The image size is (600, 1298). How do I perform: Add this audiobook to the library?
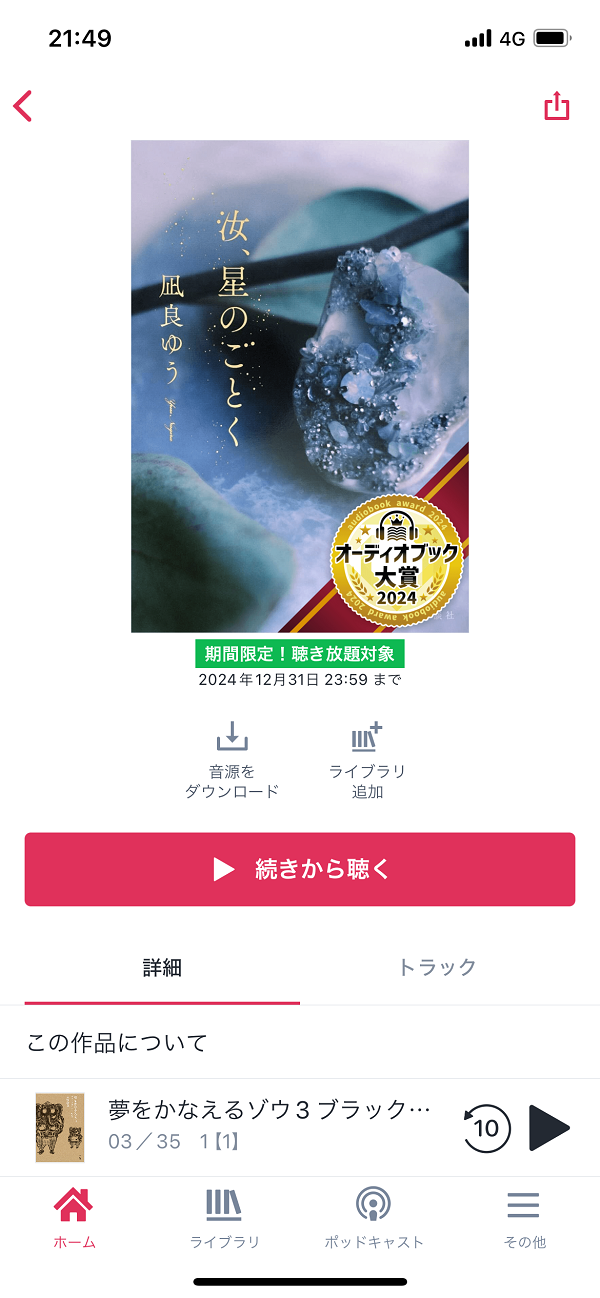coord(367,760)
